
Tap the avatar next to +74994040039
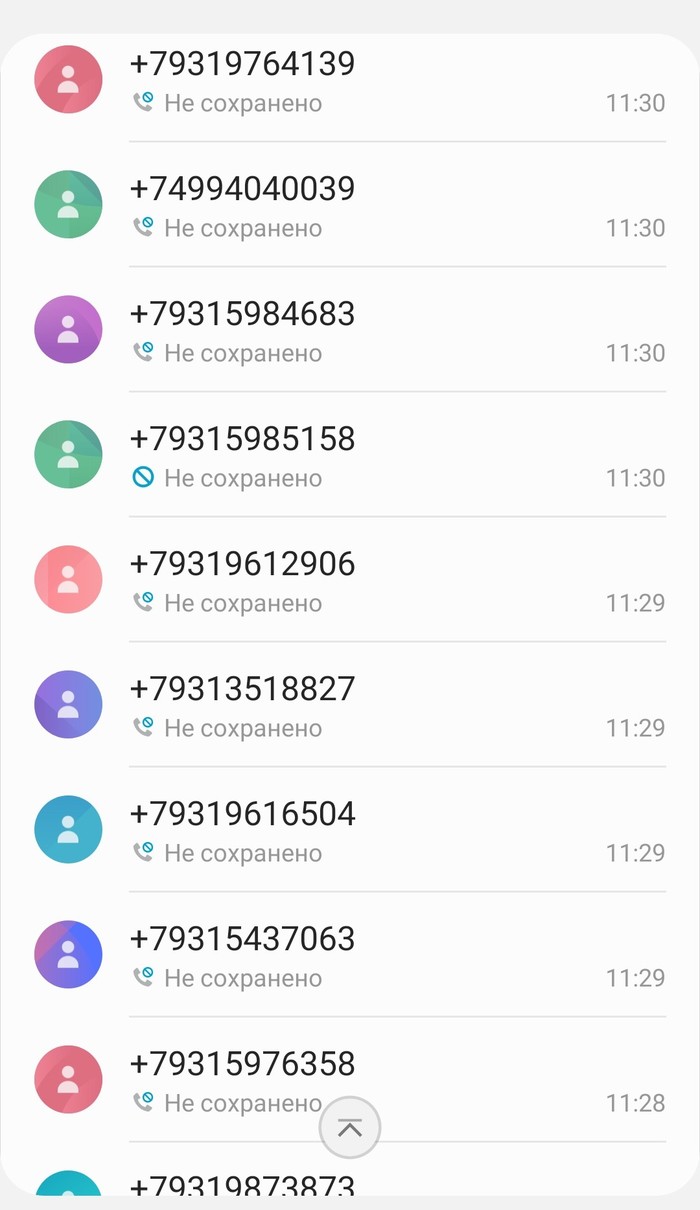point(68,204)
